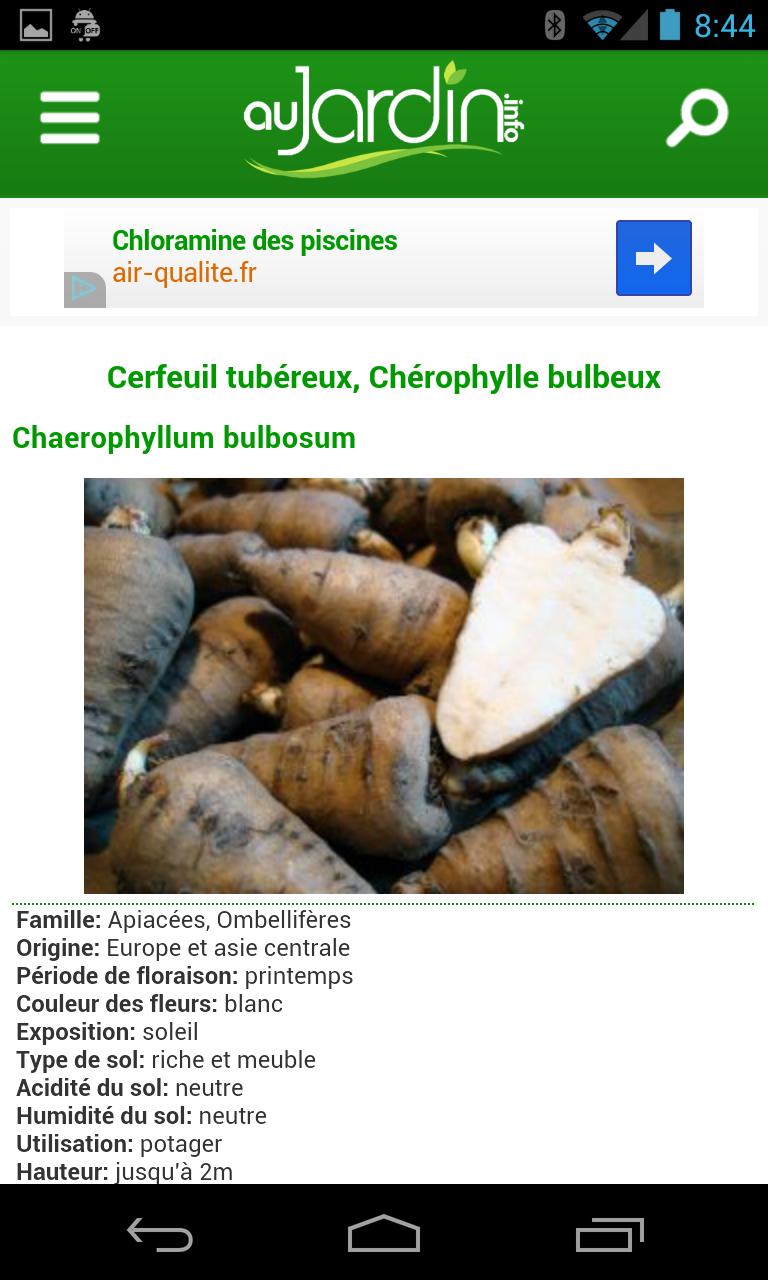This screenshot has height=1280, width=768.
Task: Tap the video play icon on the ad
Action: click(x=84, y=288)
